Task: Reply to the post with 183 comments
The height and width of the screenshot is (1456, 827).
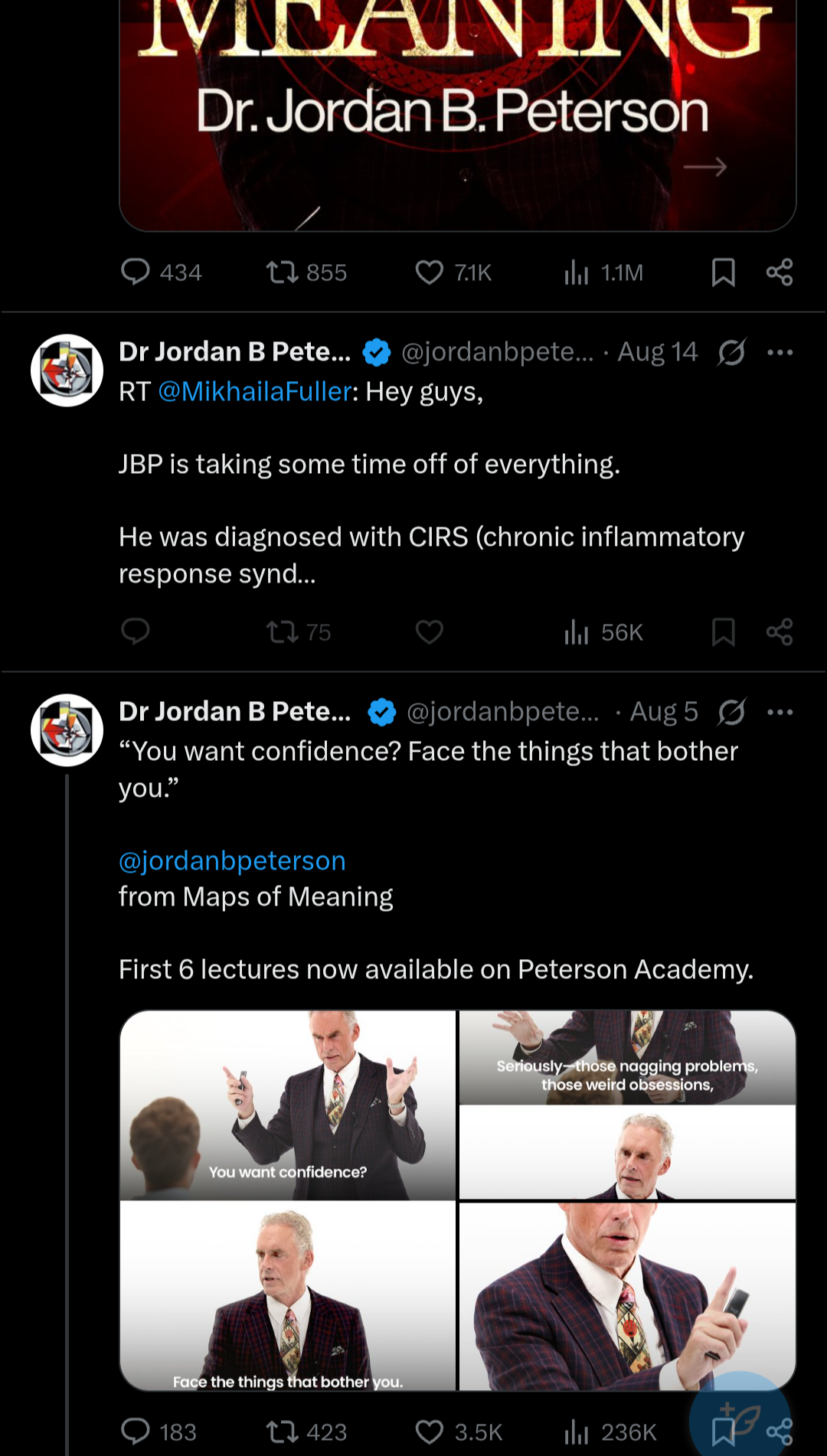Action: click(136, 1432)
